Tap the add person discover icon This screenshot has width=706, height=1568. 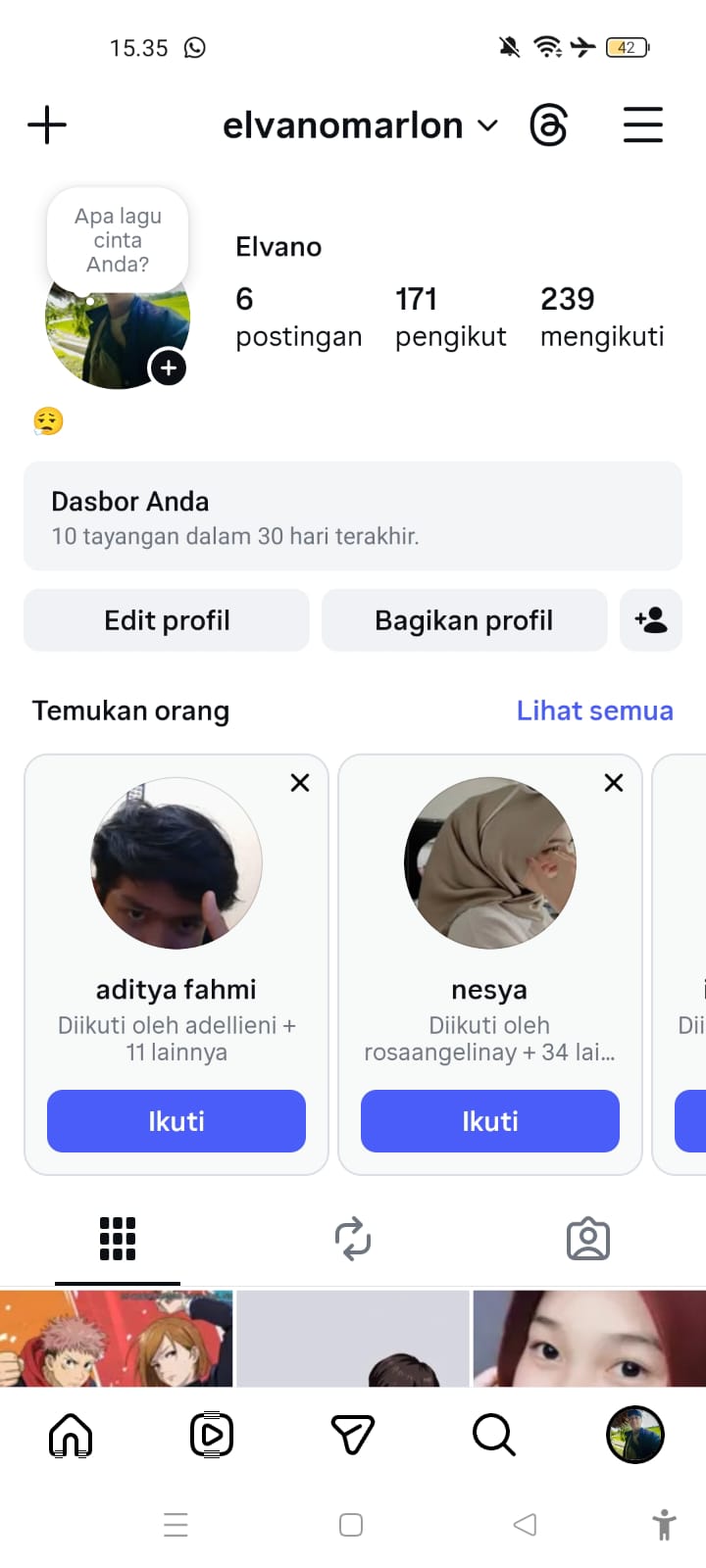(651, 620)
